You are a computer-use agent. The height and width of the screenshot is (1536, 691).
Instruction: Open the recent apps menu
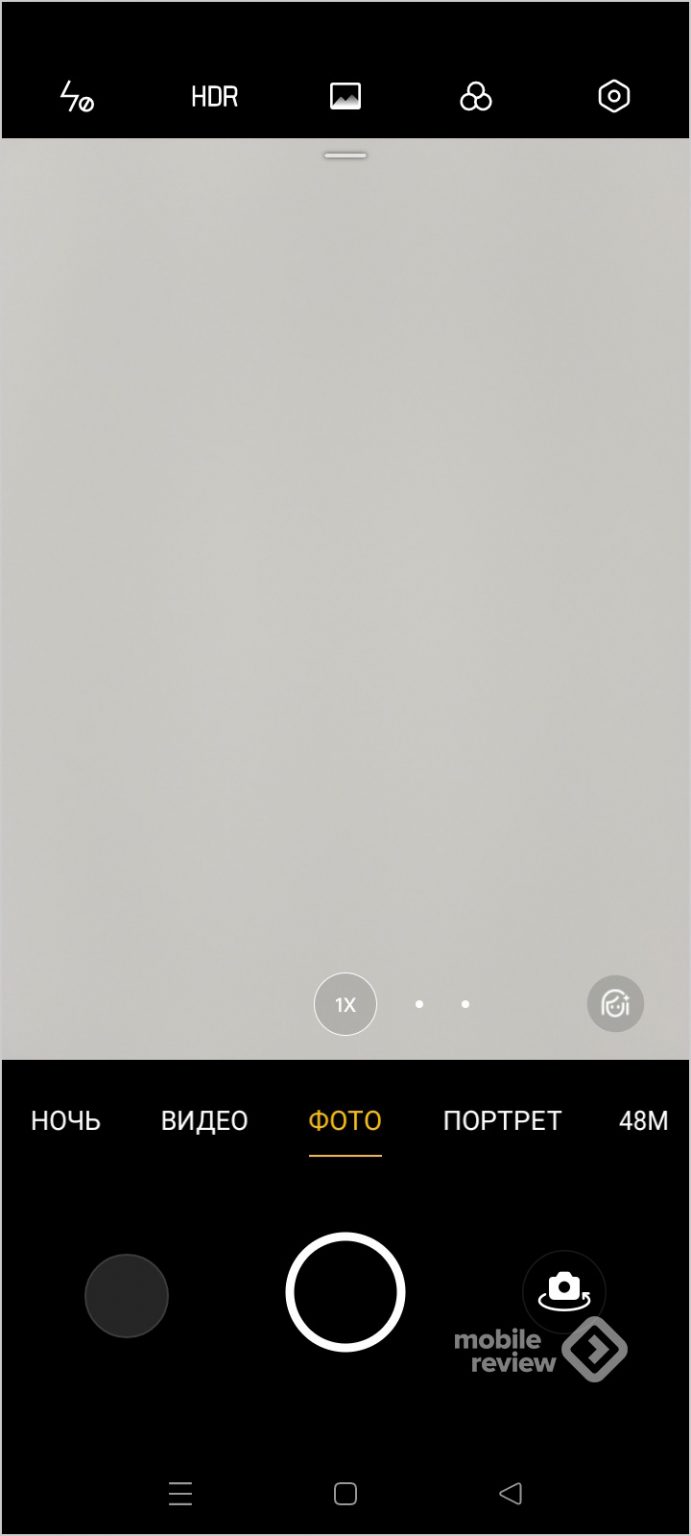pyautogui.click(x=181, y=1494)
